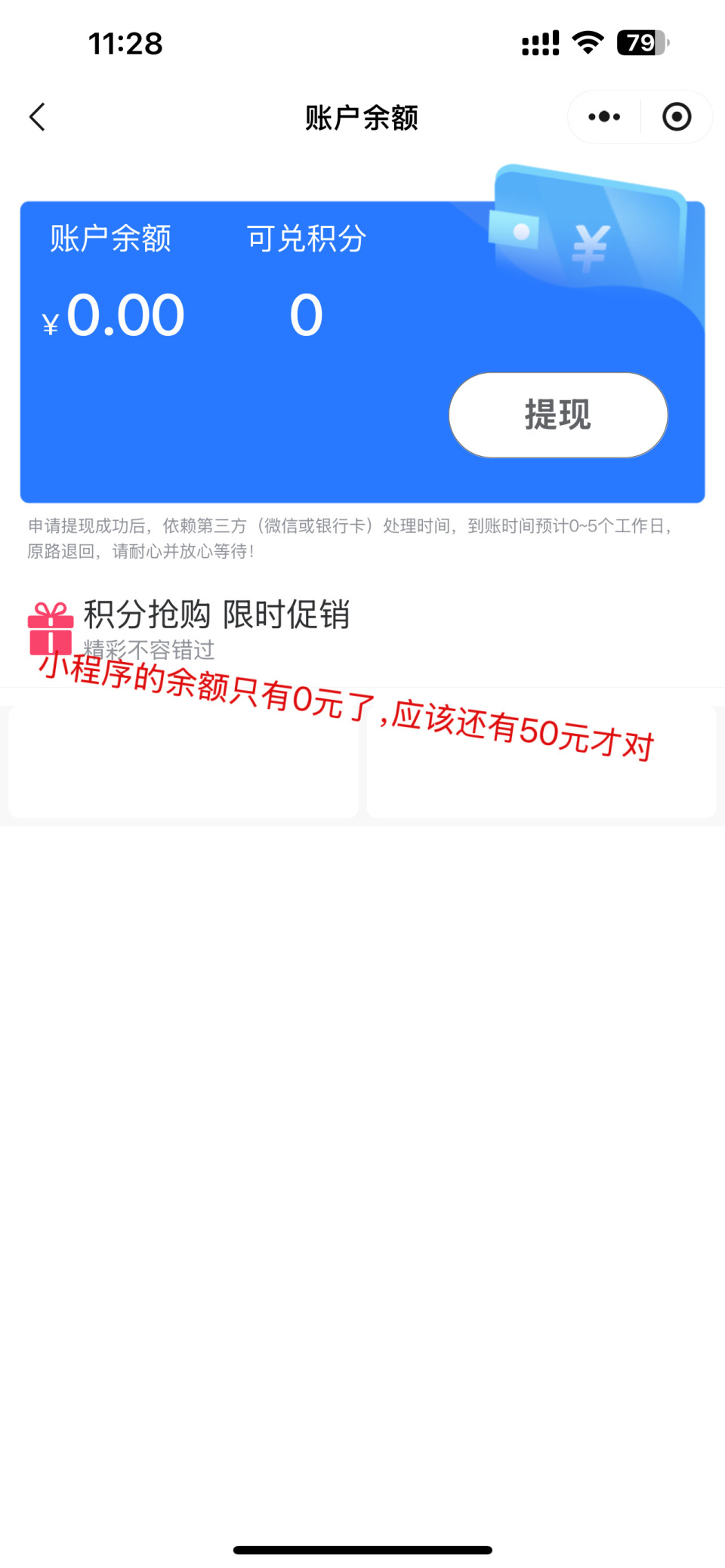The image size is (725, 1568).
Task: Tap the back chevron to go back
Action: 36,117
